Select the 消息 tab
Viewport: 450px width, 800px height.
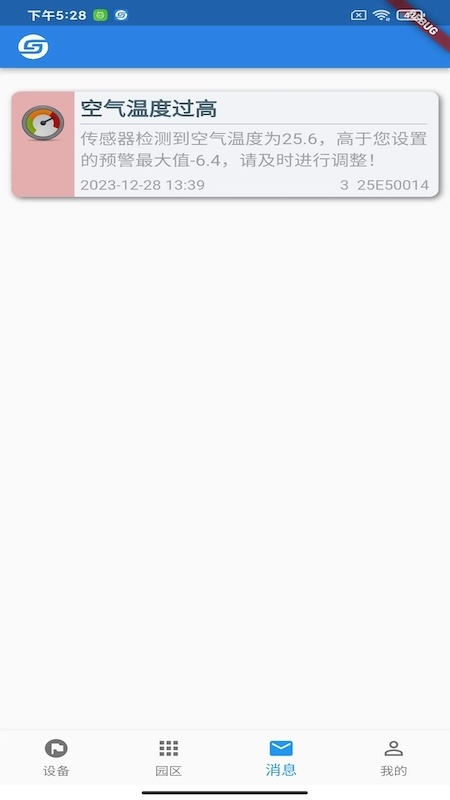point(281,758)
